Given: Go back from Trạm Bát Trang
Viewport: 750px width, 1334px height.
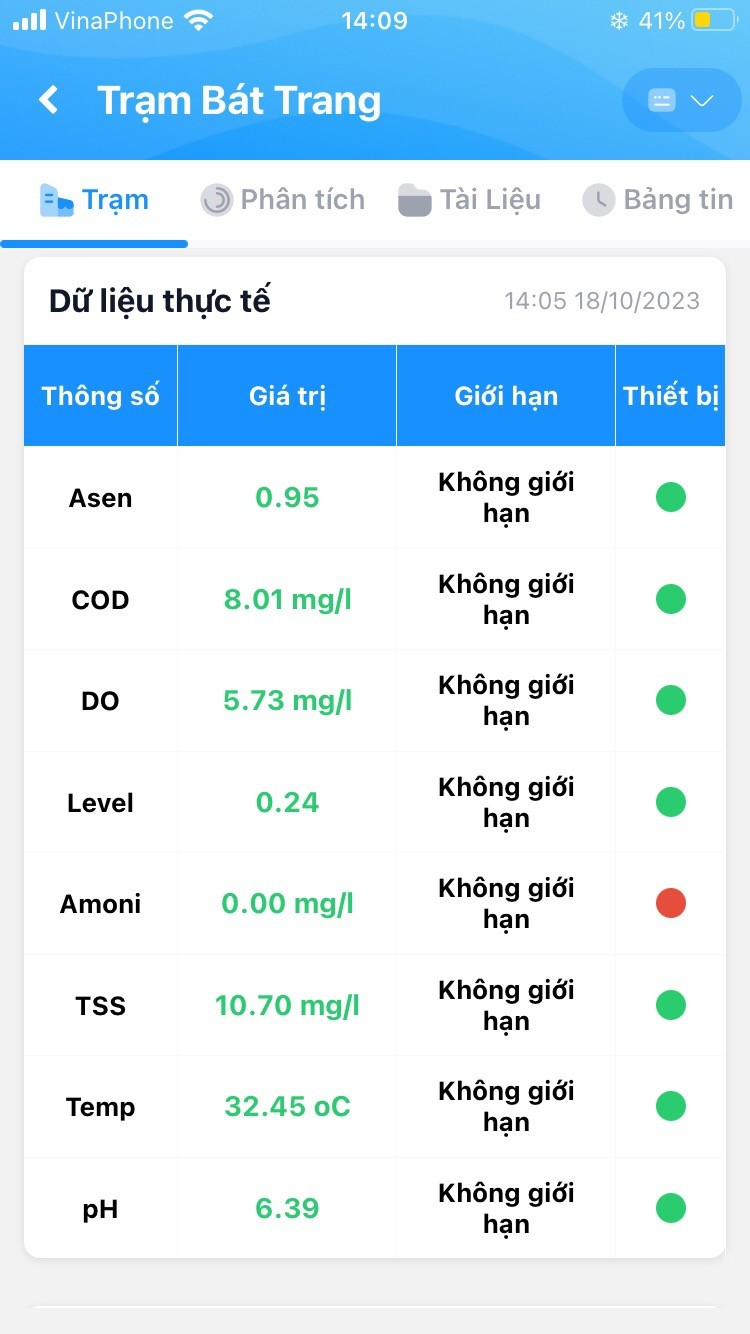Looking at the screenshot, I should (x=48, y=100).
